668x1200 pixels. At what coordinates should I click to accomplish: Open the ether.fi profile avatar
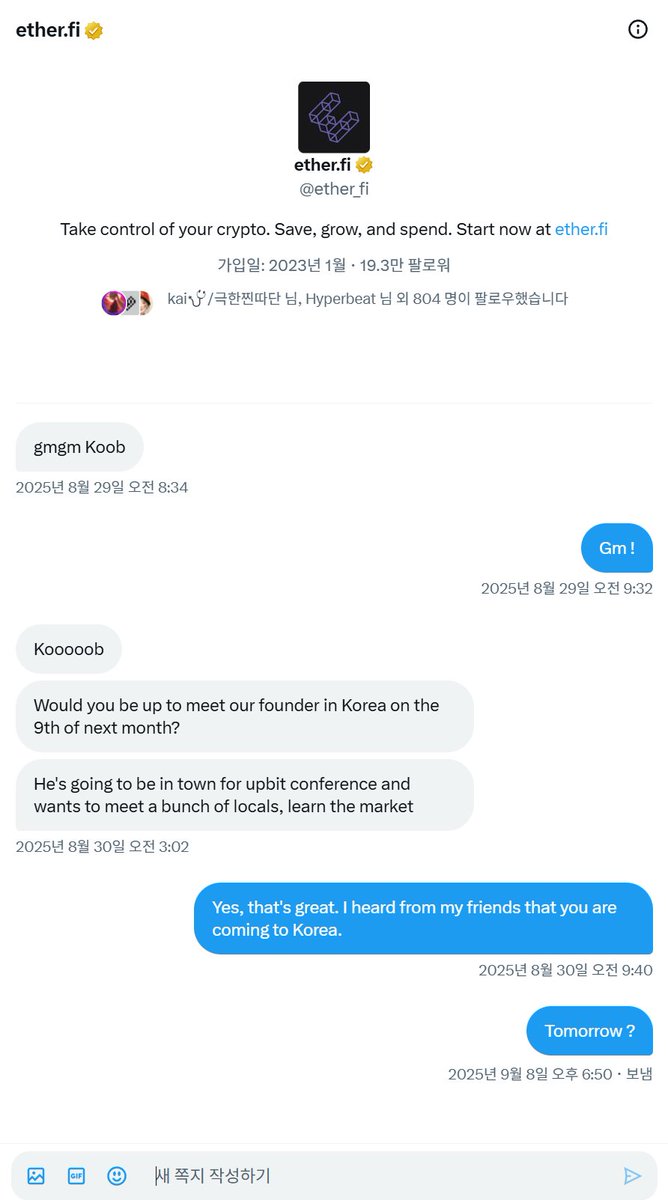point(334,117)
